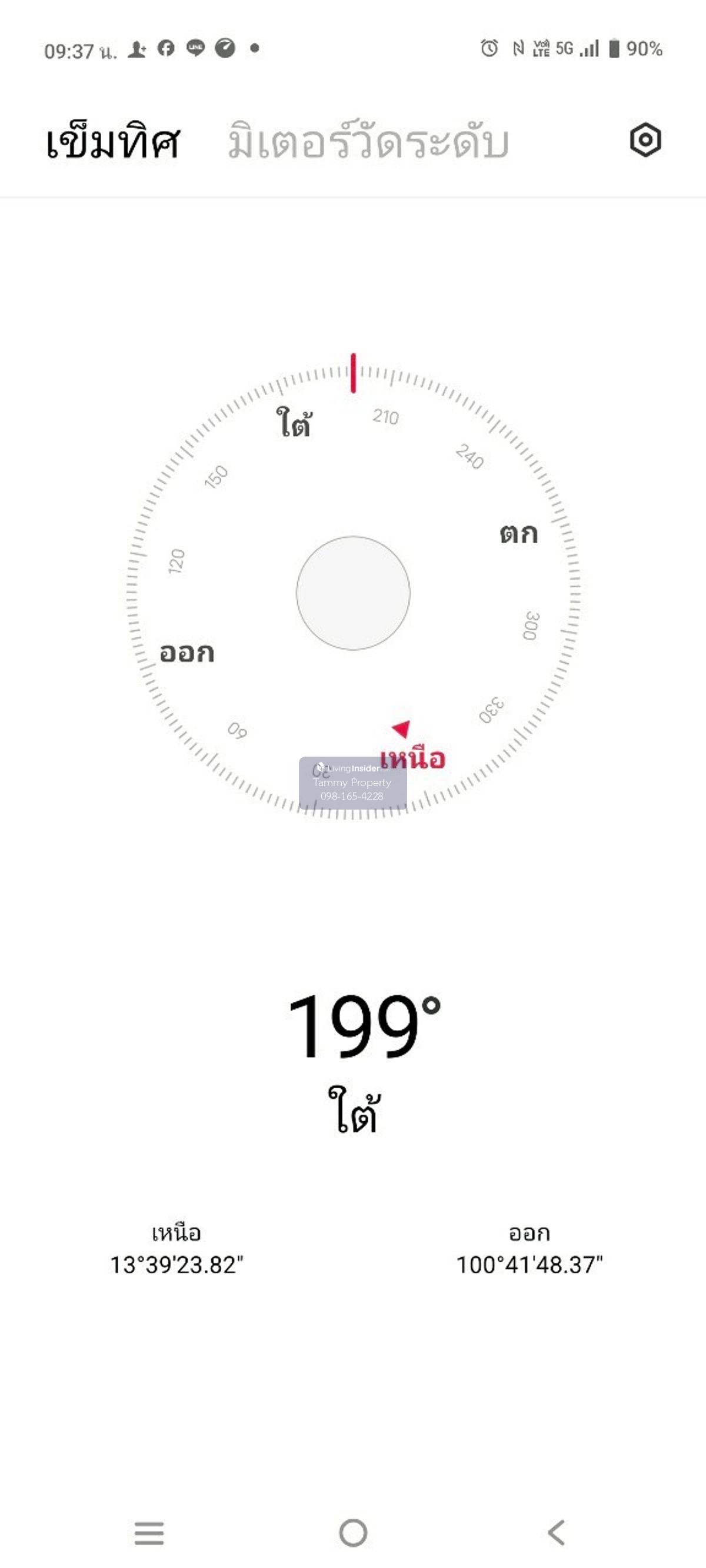
Task: Open the compass settings icon
Action: tap(645, 140)
